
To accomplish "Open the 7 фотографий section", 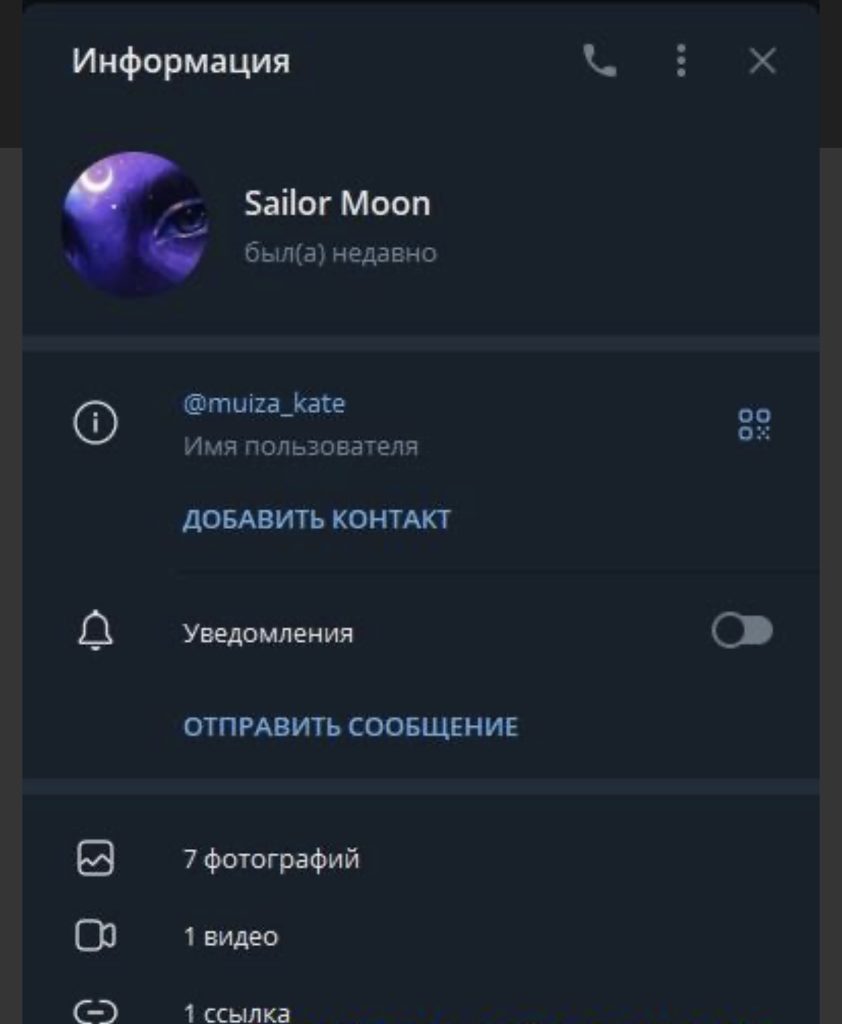I will pos(271,859).
